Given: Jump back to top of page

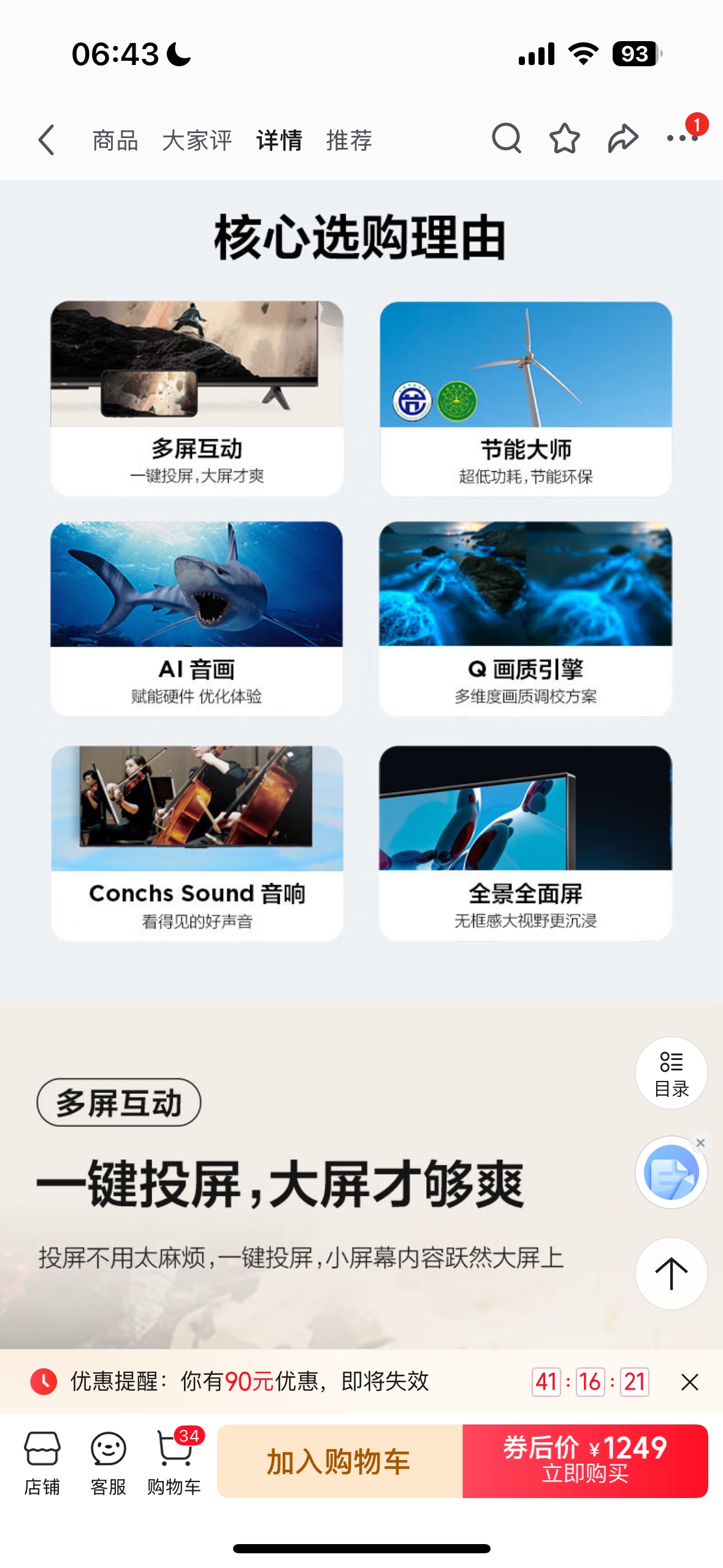Looking at the screenshot, I should [671, 1273].
